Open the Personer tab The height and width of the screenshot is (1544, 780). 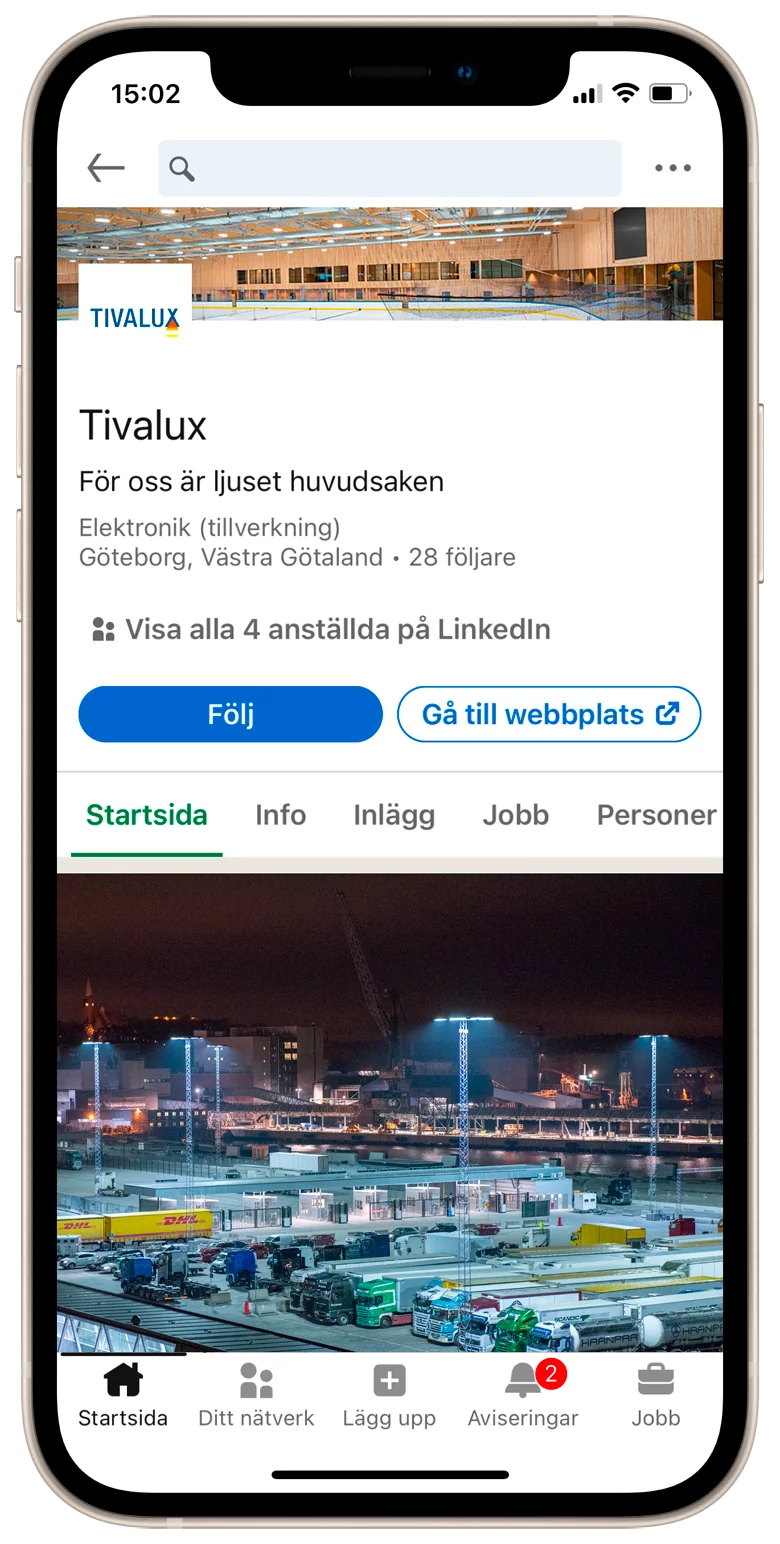pos(656,815)
